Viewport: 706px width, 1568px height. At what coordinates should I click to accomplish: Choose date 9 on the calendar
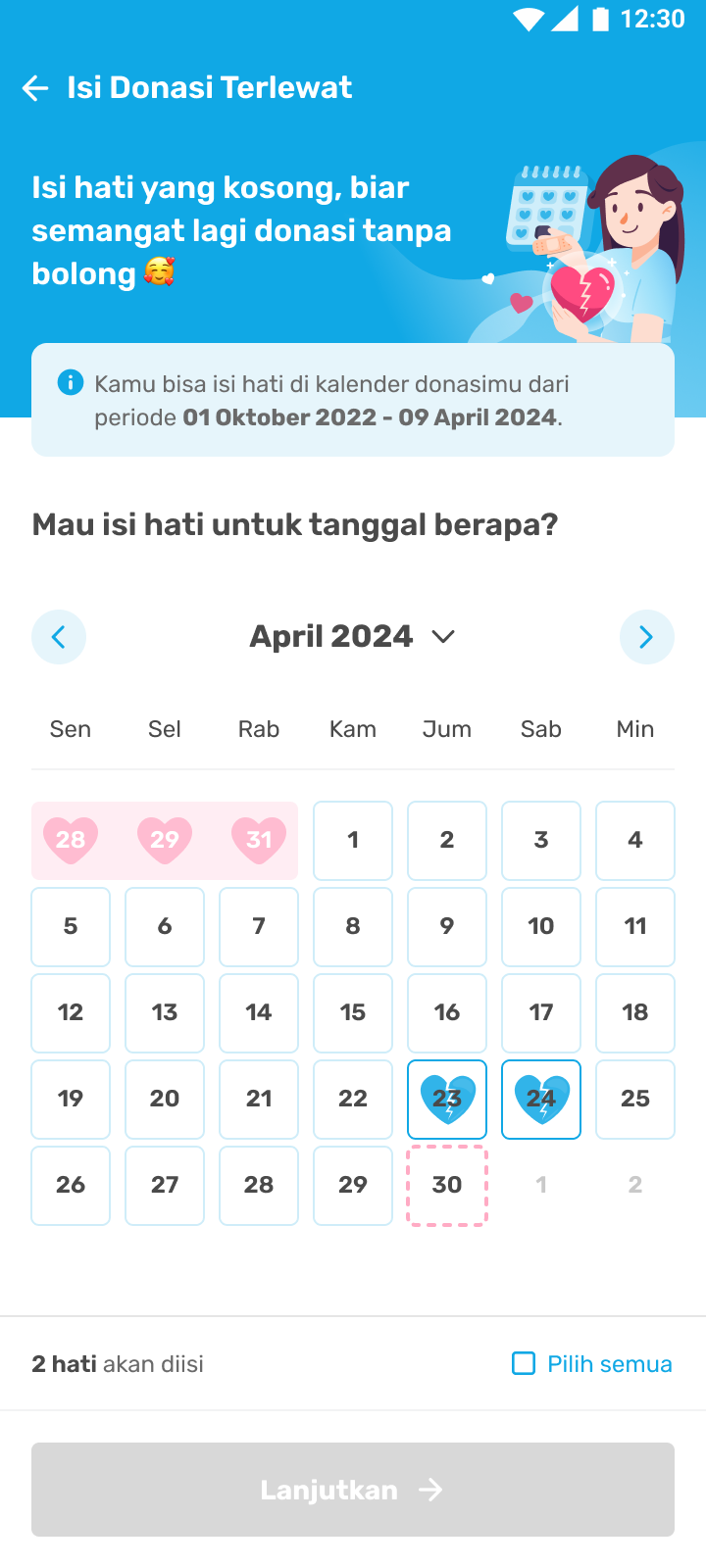(x=447, y=926)
